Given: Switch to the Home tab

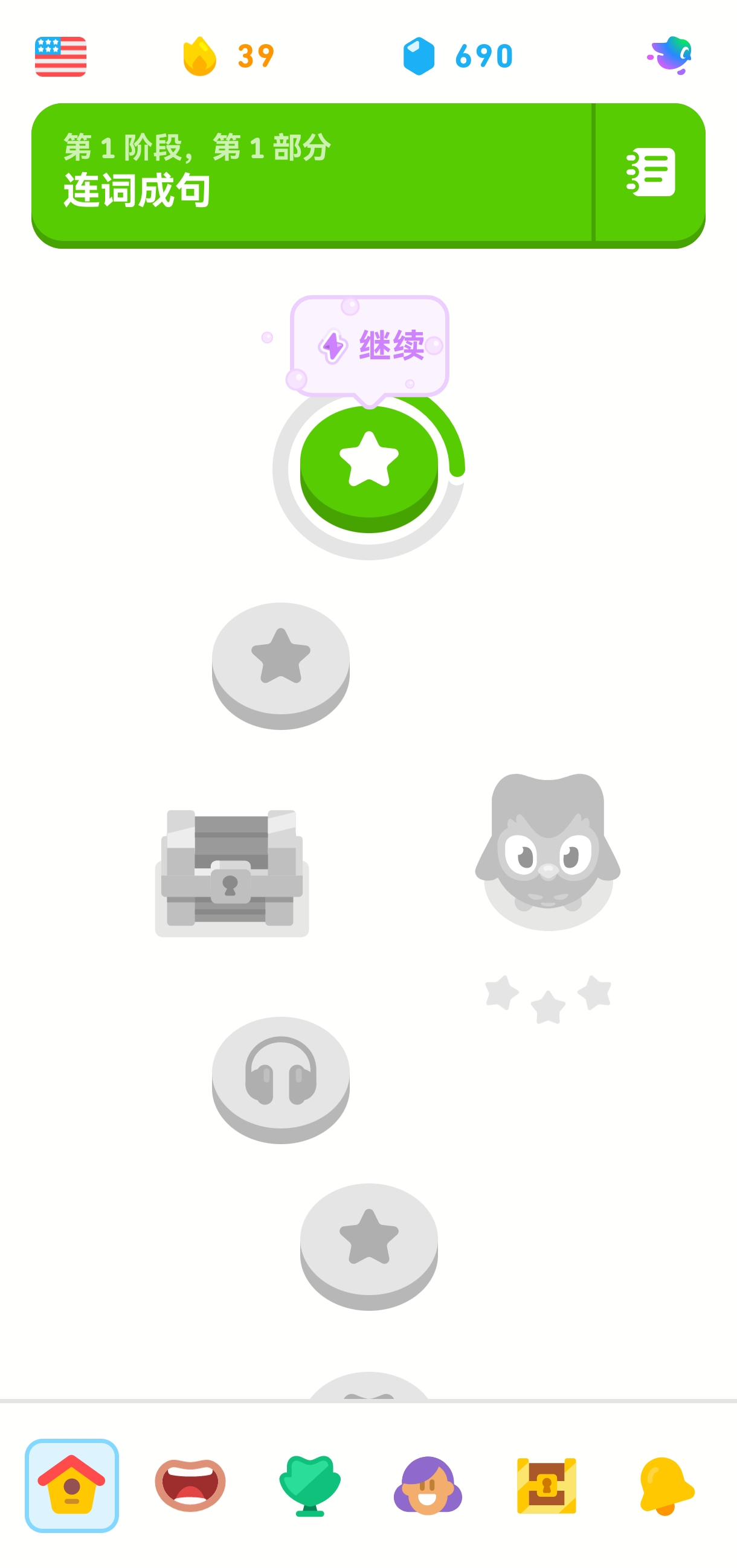Looking at the screenshot, I should (x=72, y=1485).
